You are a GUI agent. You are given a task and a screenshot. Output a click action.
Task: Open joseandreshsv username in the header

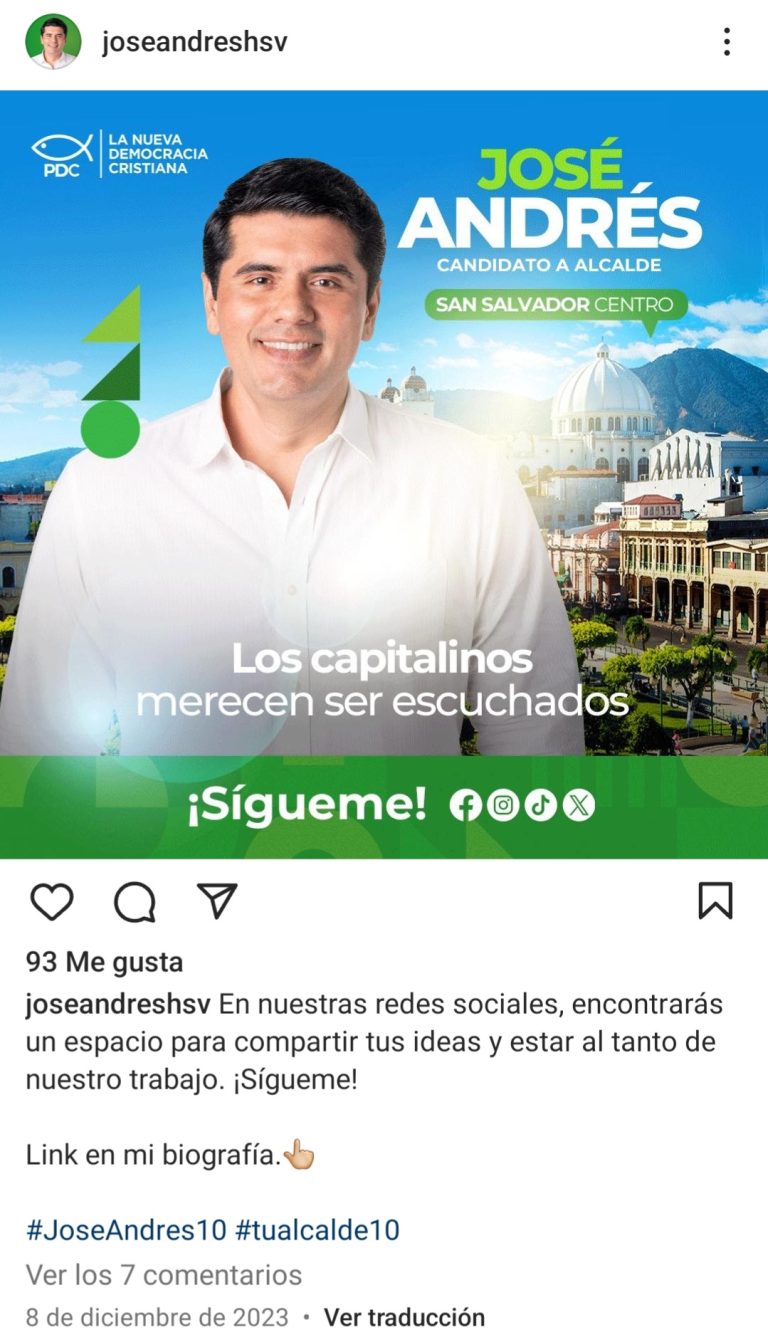[x=195, y=43]
